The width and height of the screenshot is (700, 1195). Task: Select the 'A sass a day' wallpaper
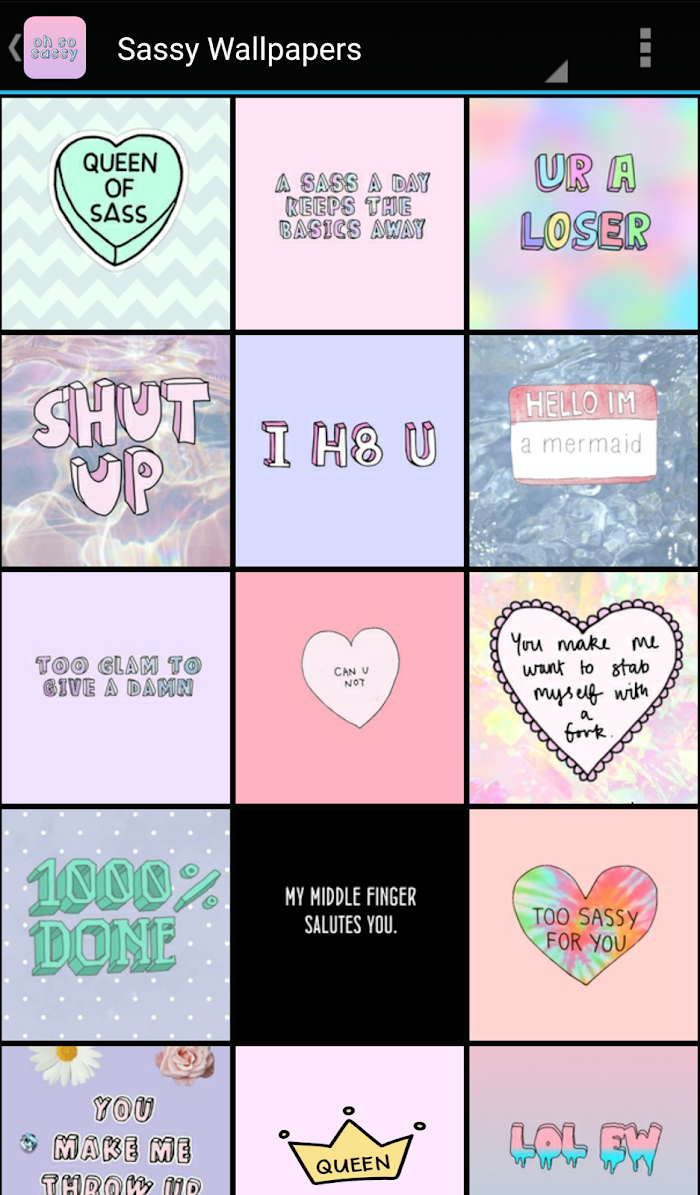coord(349,213)
